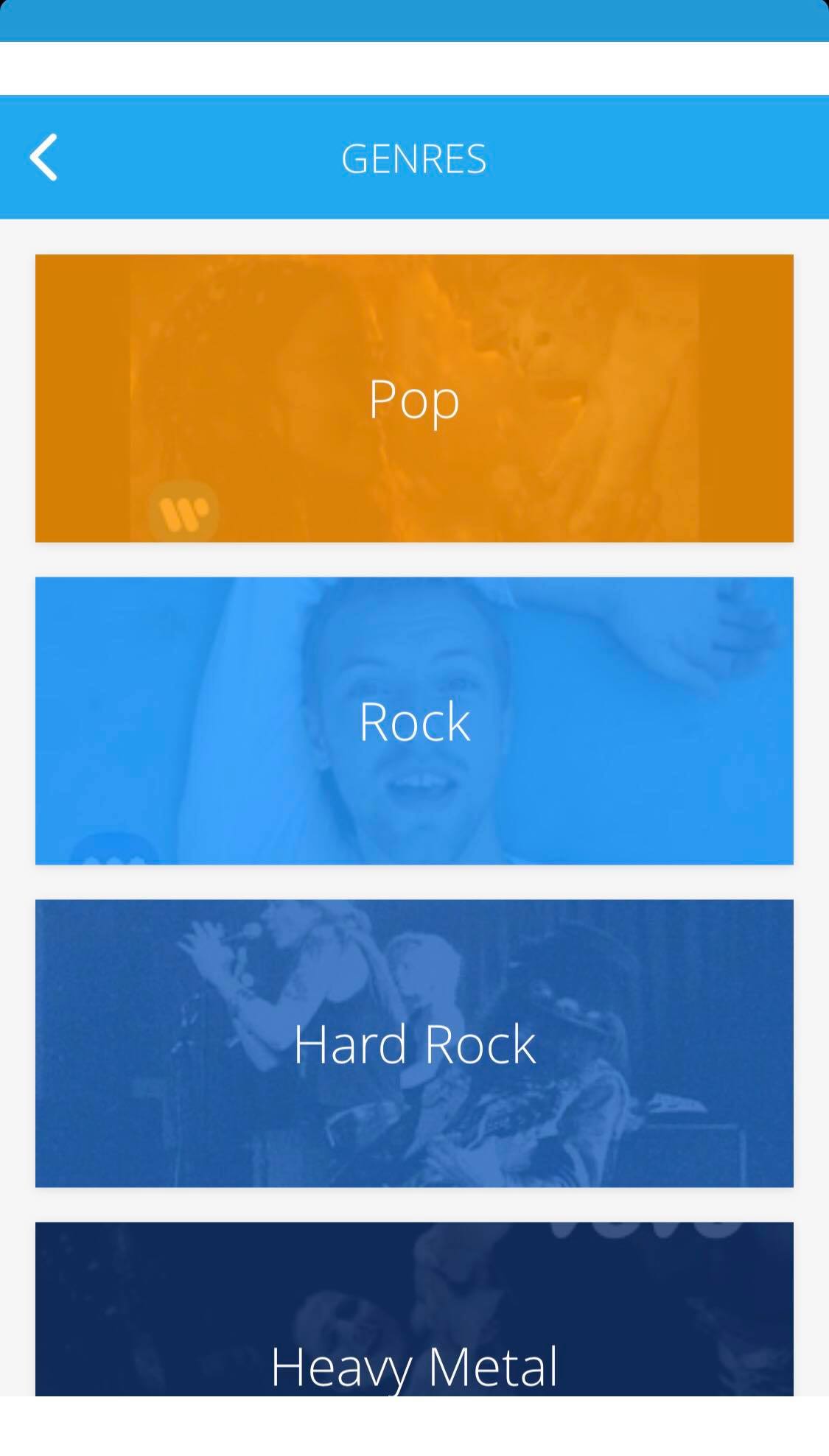Viewport: 829px width, 1456px height.
Task: Select the Rock genre tile
Action: click(x=414, y=721)
